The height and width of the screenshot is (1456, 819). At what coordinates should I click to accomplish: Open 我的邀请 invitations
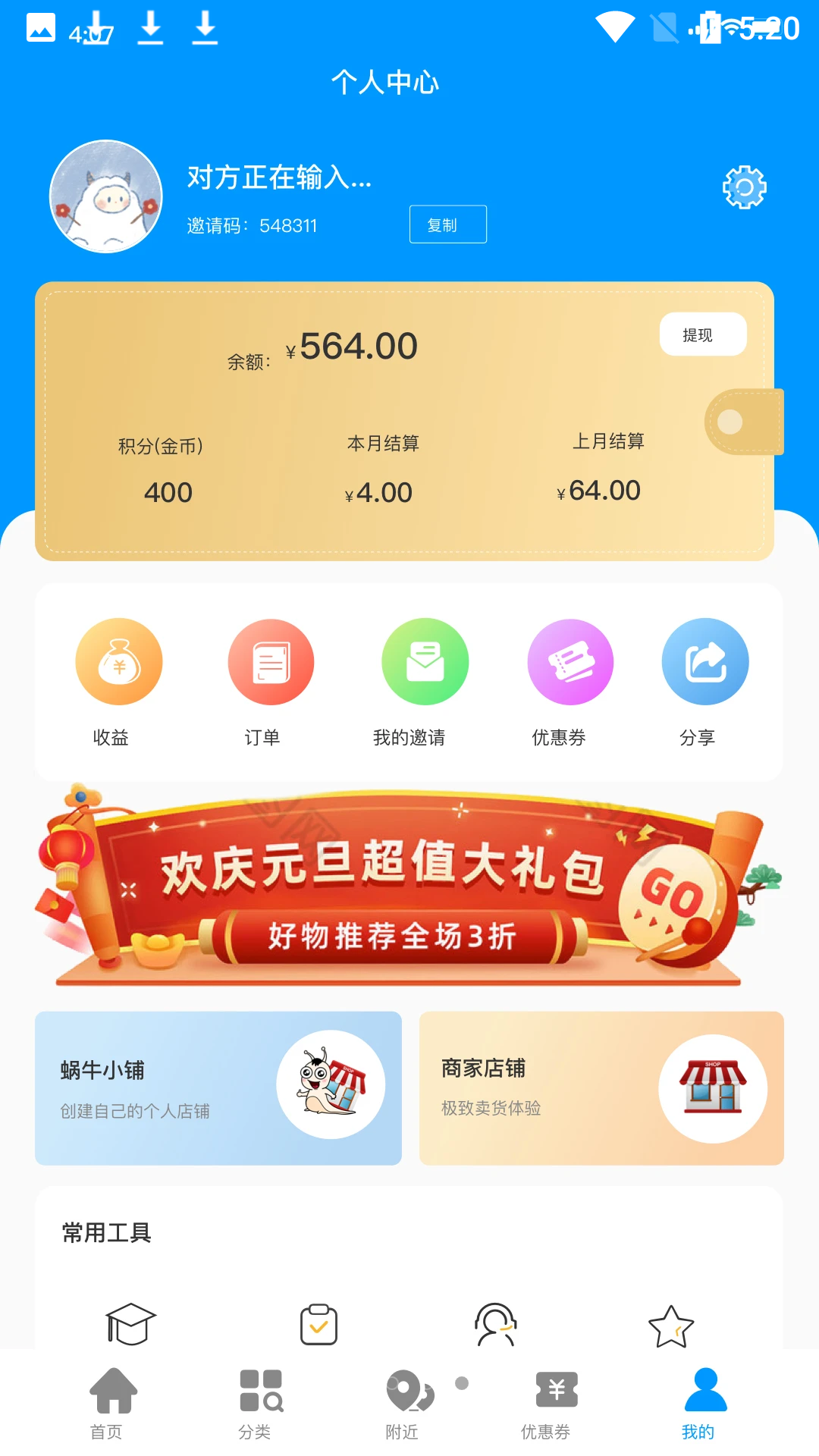coord(425,662)
